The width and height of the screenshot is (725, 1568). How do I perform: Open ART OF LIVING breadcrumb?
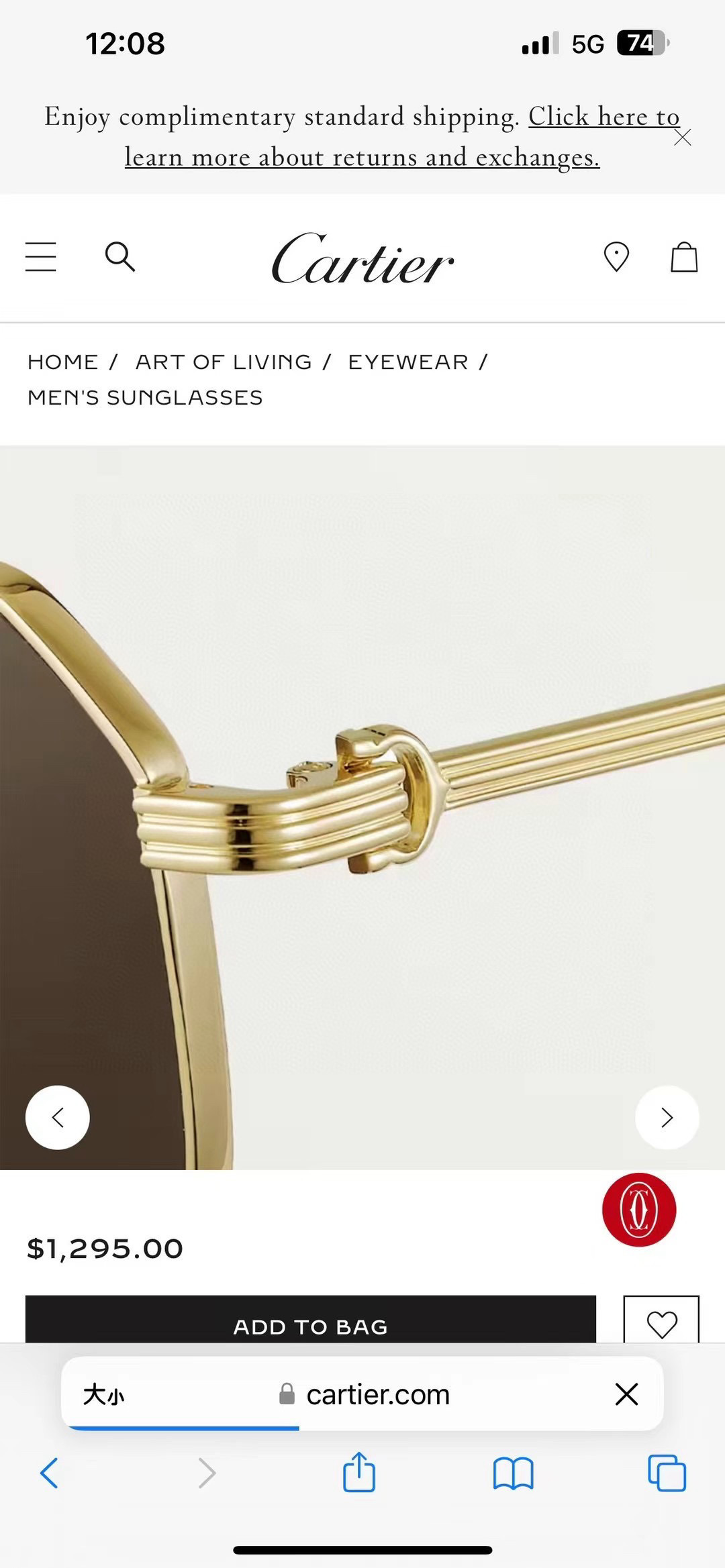[x=224, y=362]
